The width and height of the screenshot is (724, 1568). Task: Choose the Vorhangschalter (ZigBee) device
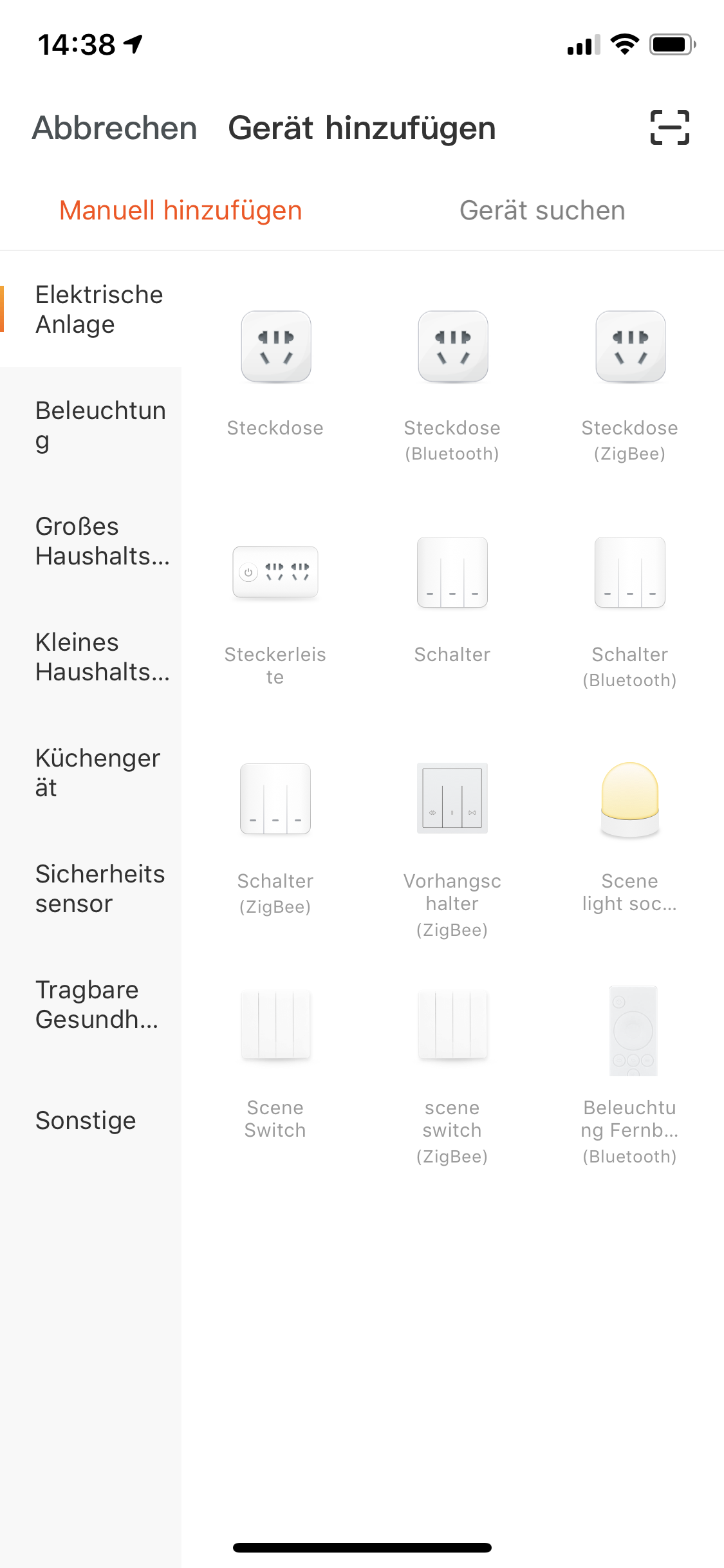(452, 850)
